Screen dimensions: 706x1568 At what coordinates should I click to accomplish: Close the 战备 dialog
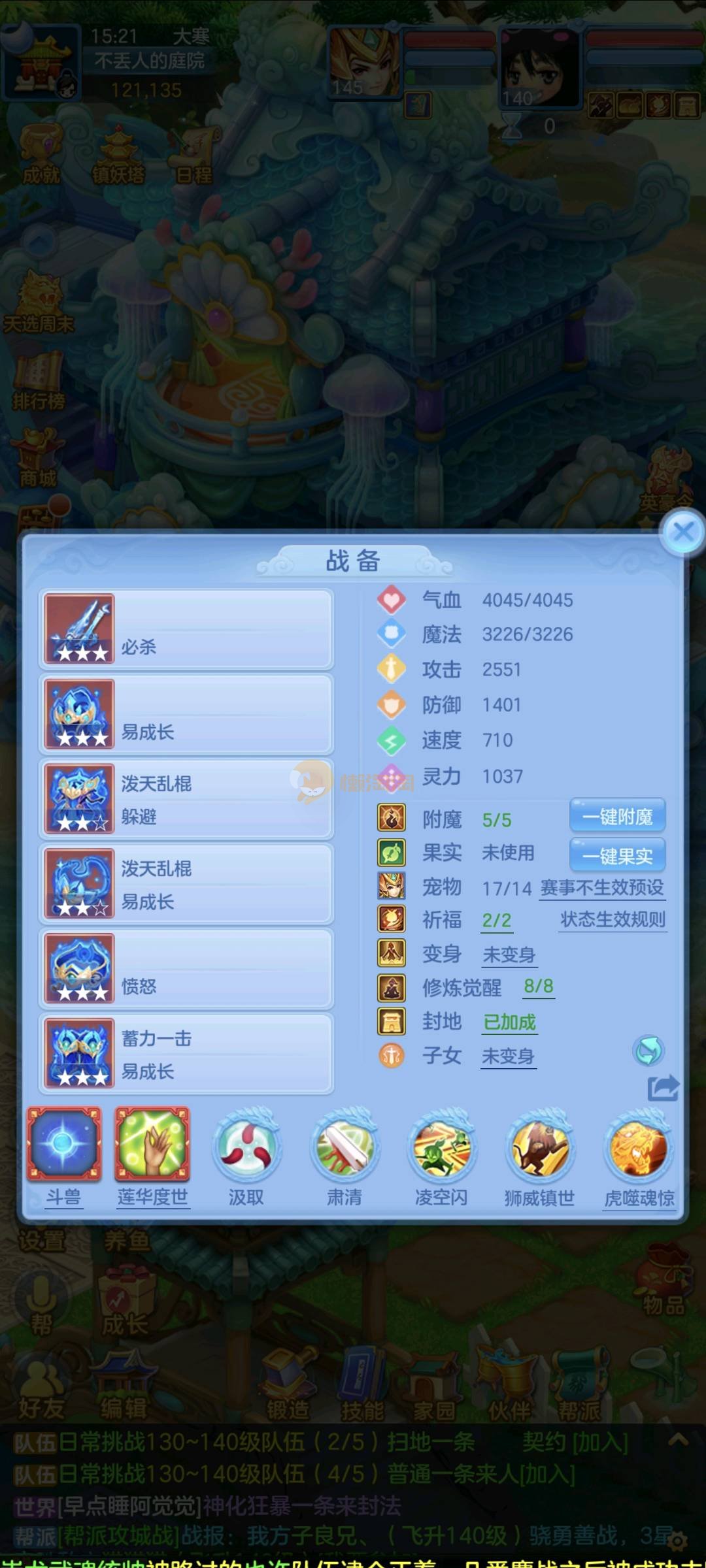(x=683, y=532)
